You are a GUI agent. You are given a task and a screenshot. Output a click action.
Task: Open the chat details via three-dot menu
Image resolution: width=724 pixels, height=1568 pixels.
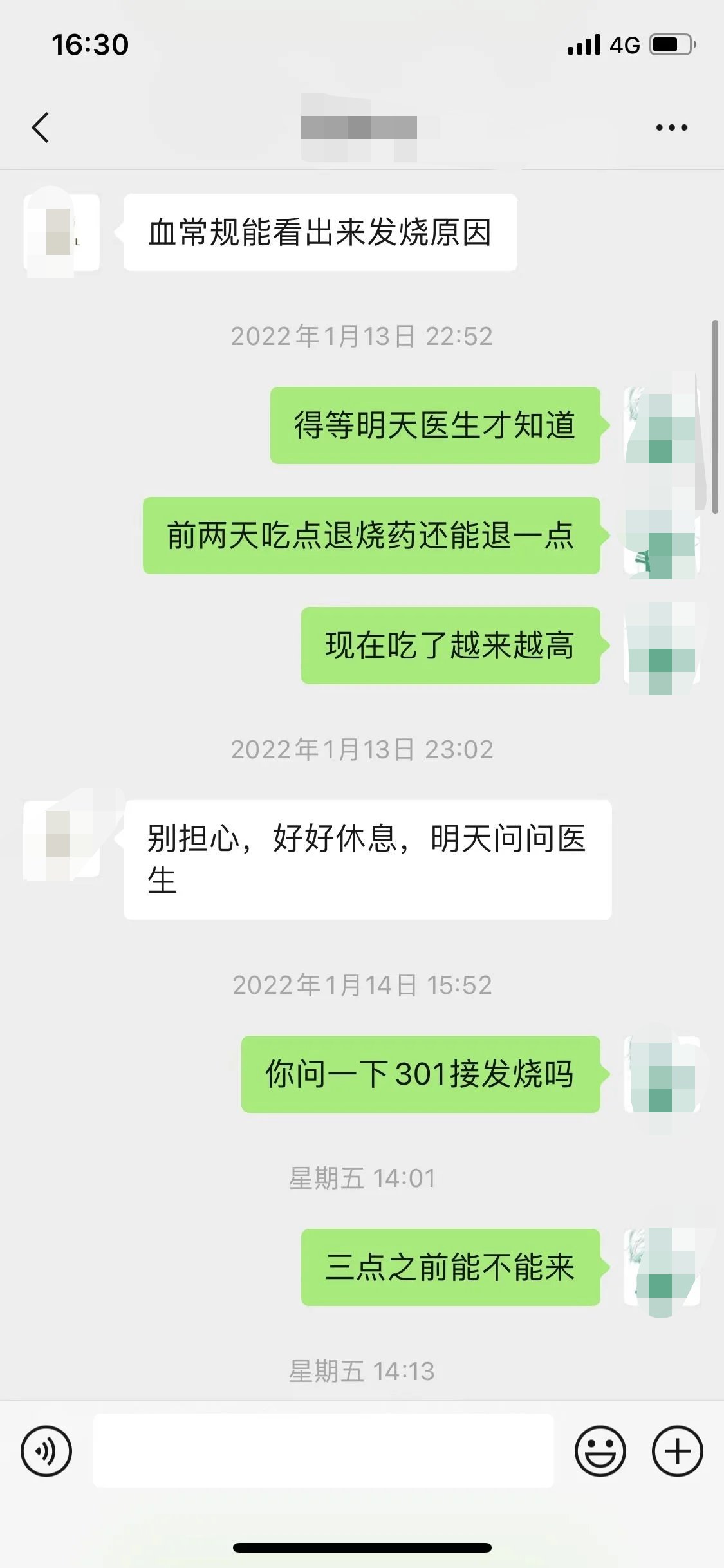(x=670, y=127)
